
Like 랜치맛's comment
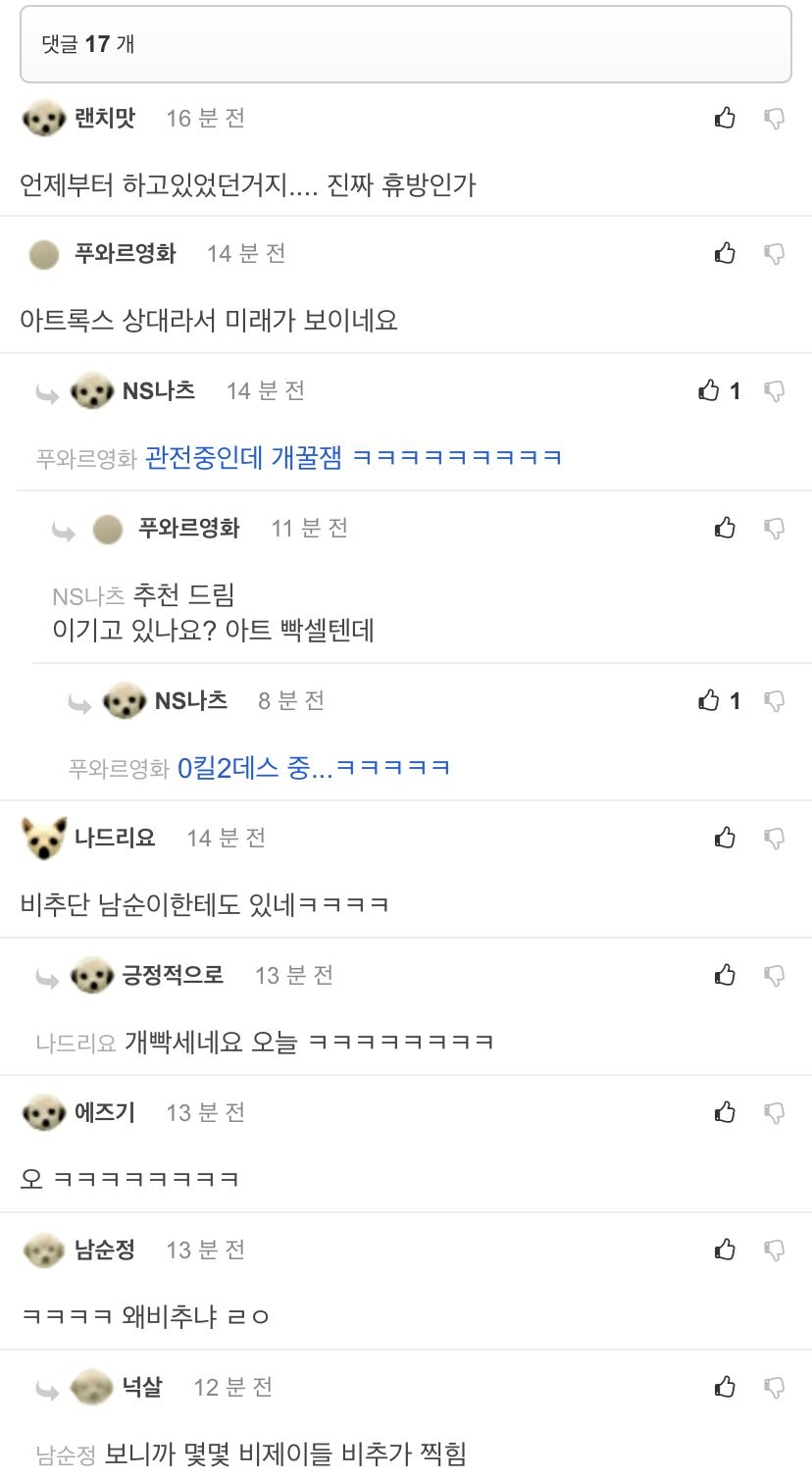(725, 118)
